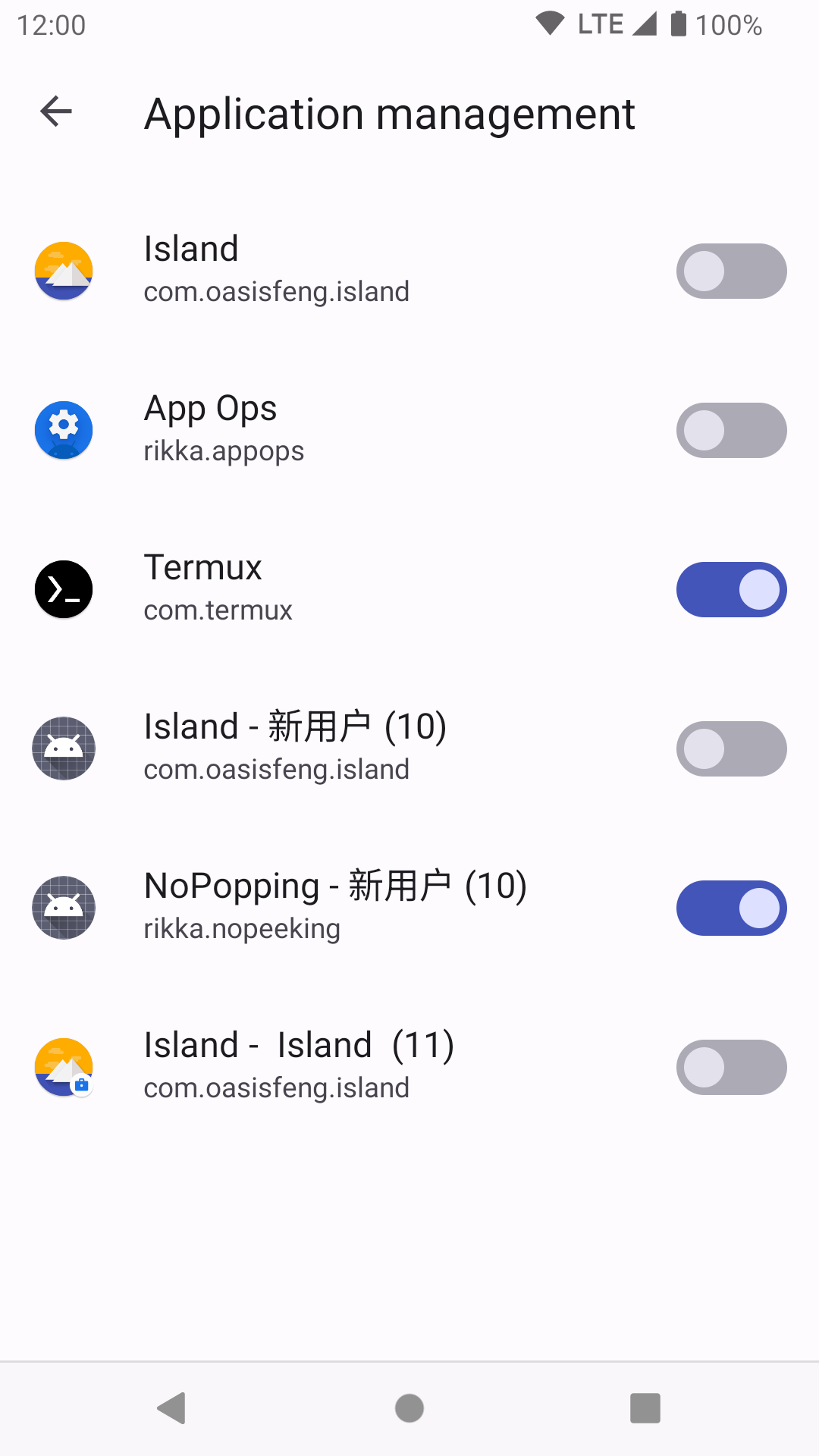Viewport: 819px width, 1456px height.
Task: Enable the toggle for Island
Action: pyautogui.click(x=731, y=271)
